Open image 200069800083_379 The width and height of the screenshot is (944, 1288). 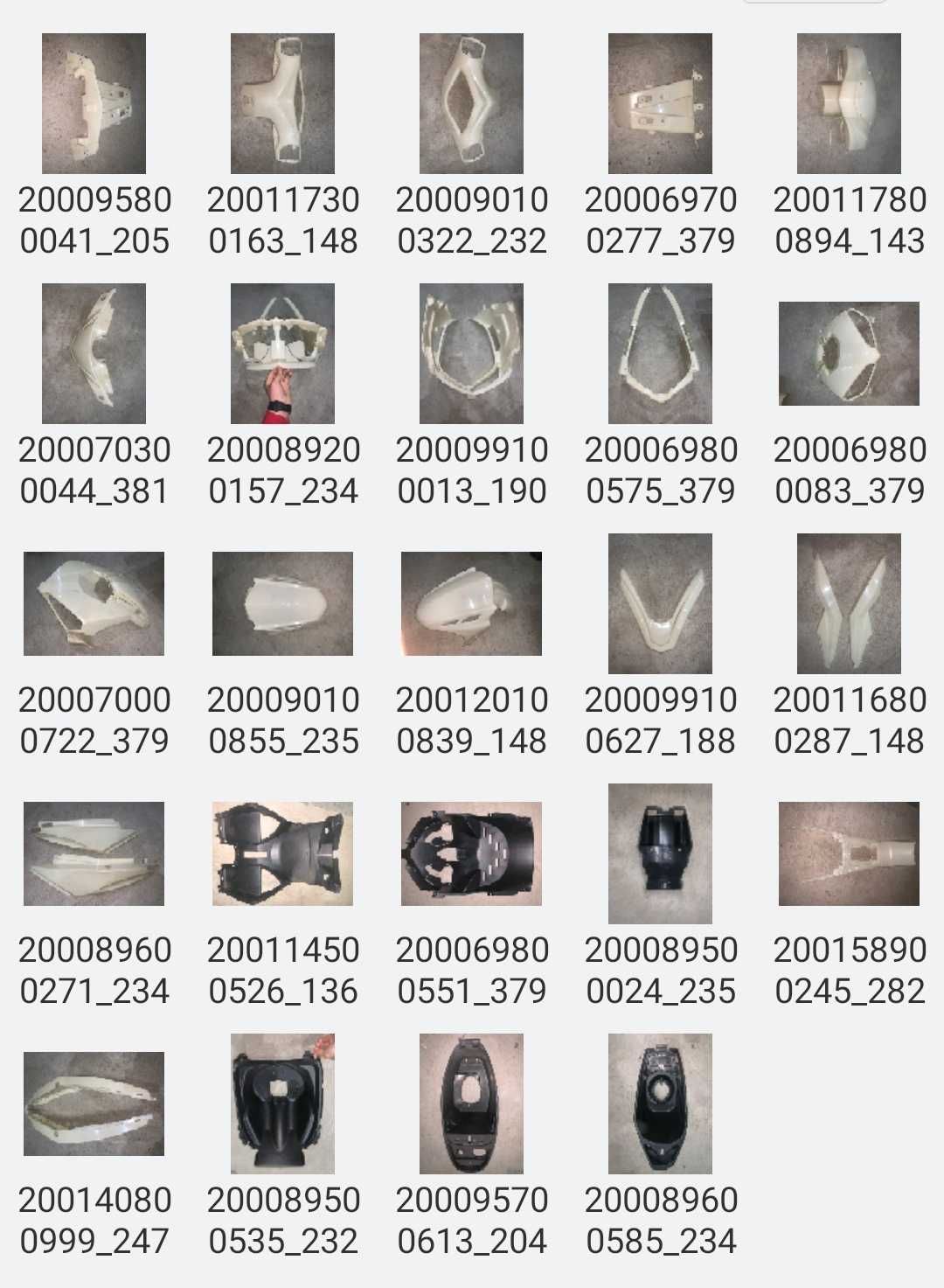849,354
